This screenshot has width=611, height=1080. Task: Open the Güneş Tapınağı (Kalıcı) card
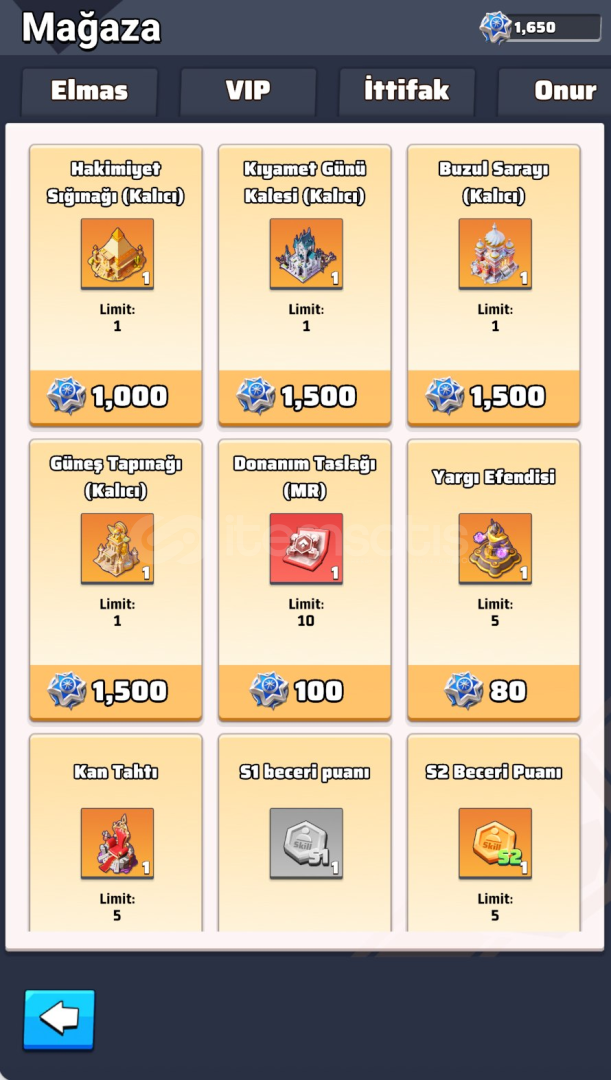click(x=116, y=580)
